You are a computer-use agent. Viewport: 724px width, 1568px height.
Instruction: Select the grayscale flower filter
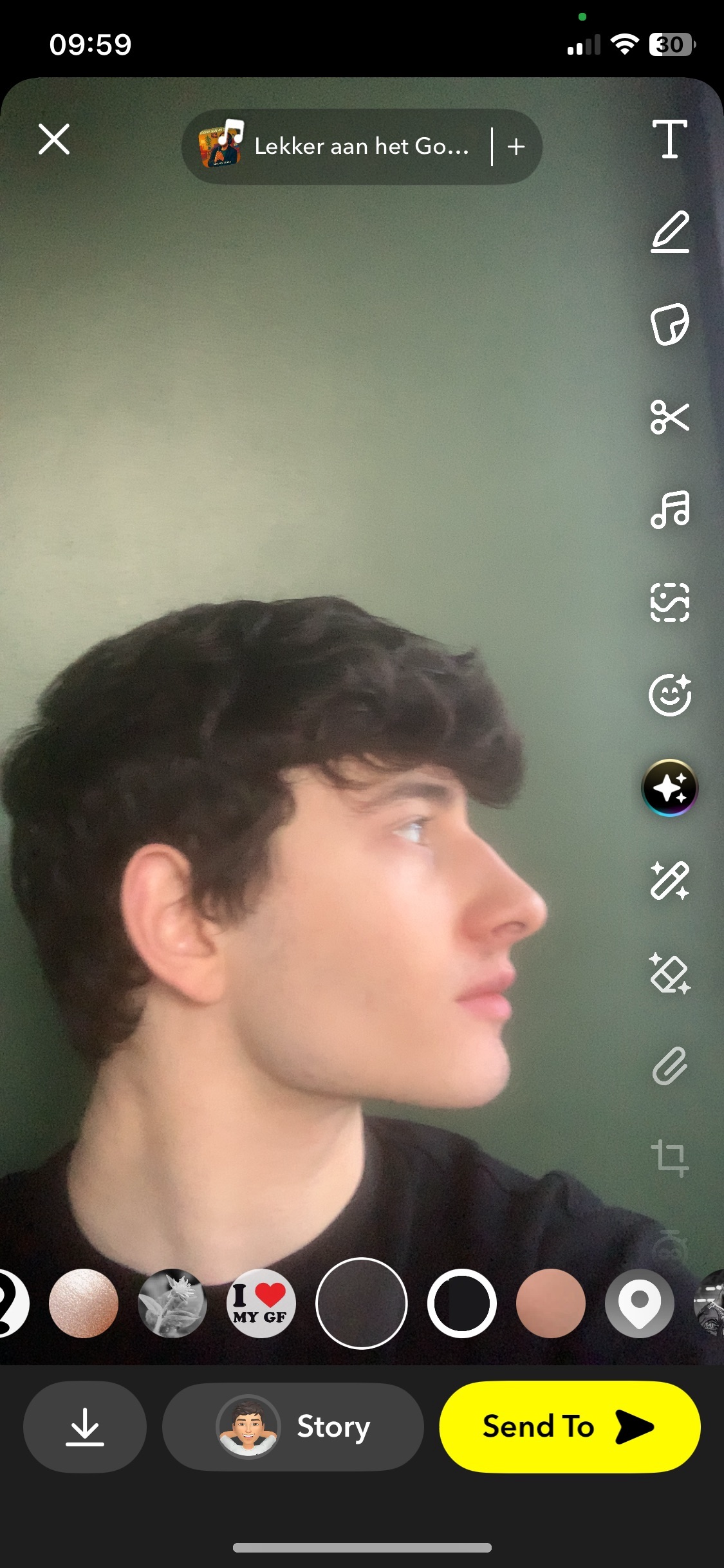172,1303
